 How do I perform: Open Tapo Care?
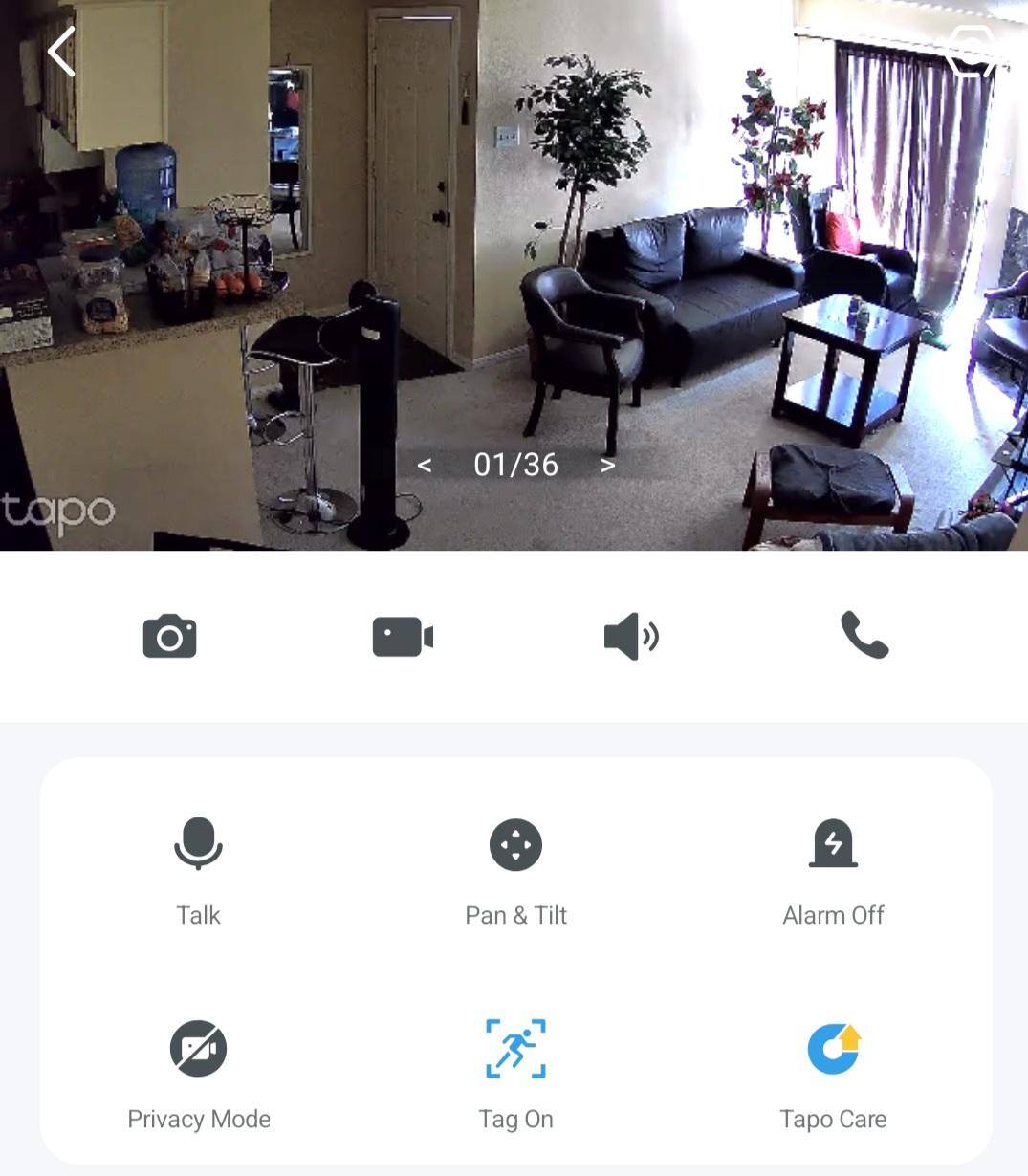pyautogui.click(x=833, y=1049)
